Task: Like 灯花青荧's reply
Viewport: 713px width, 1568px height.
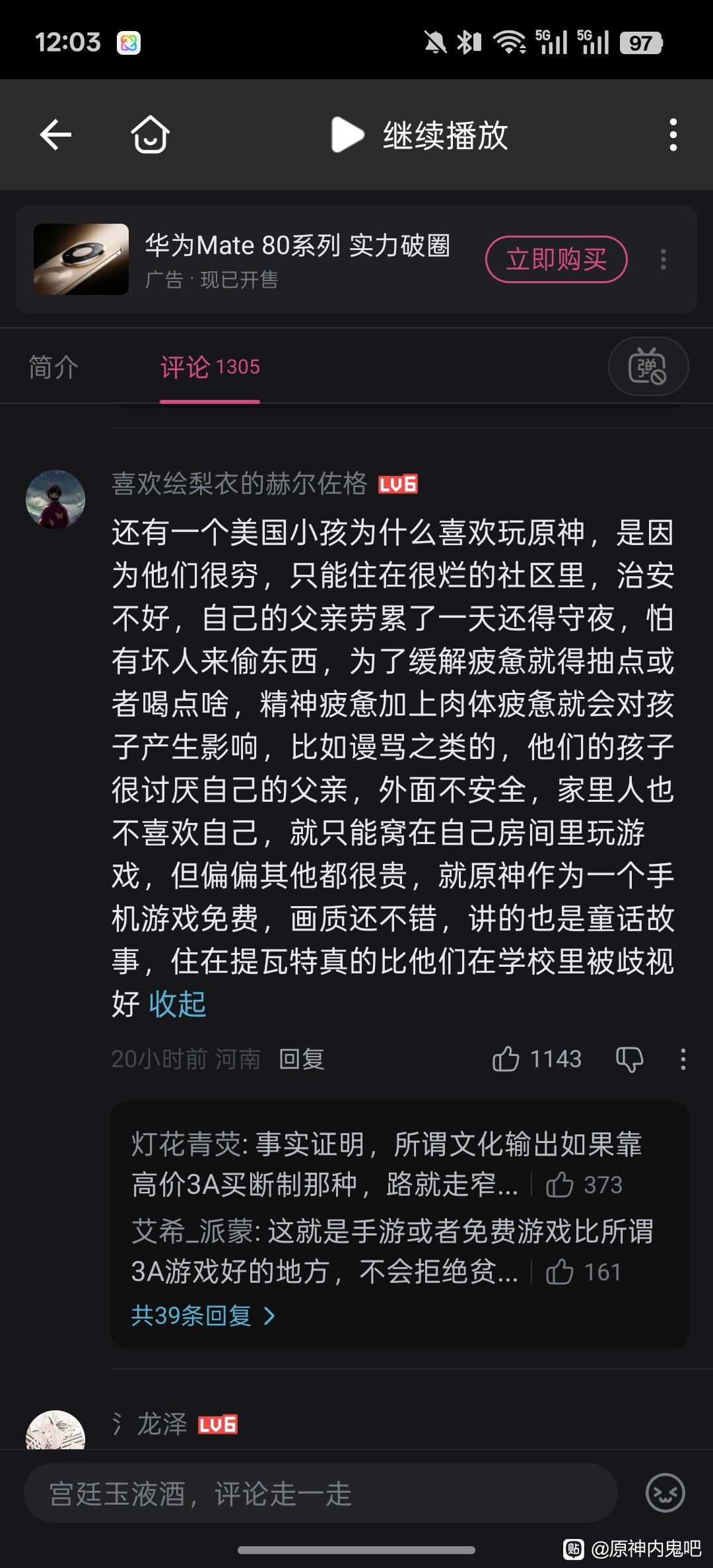Action: (560, 1185)
